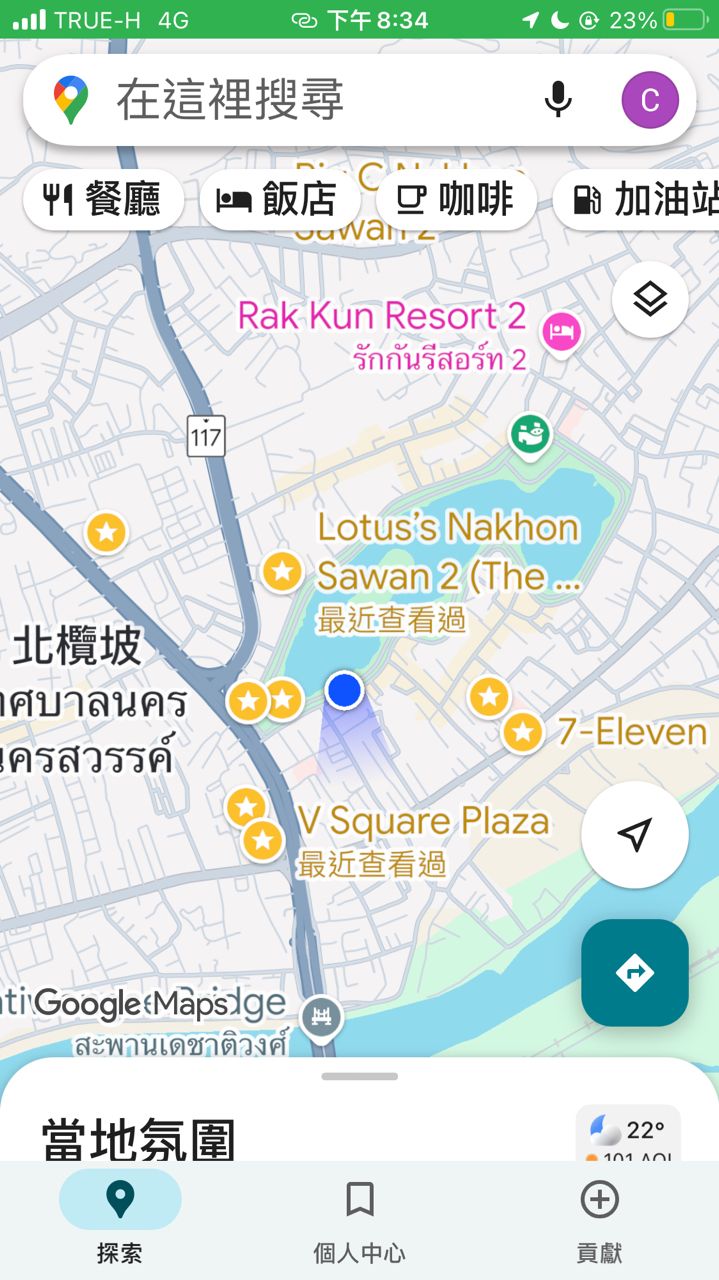The height and width of the screenshot is (1280, 719).
Task: Open the directions button
Action: click(x=634, y=972)
